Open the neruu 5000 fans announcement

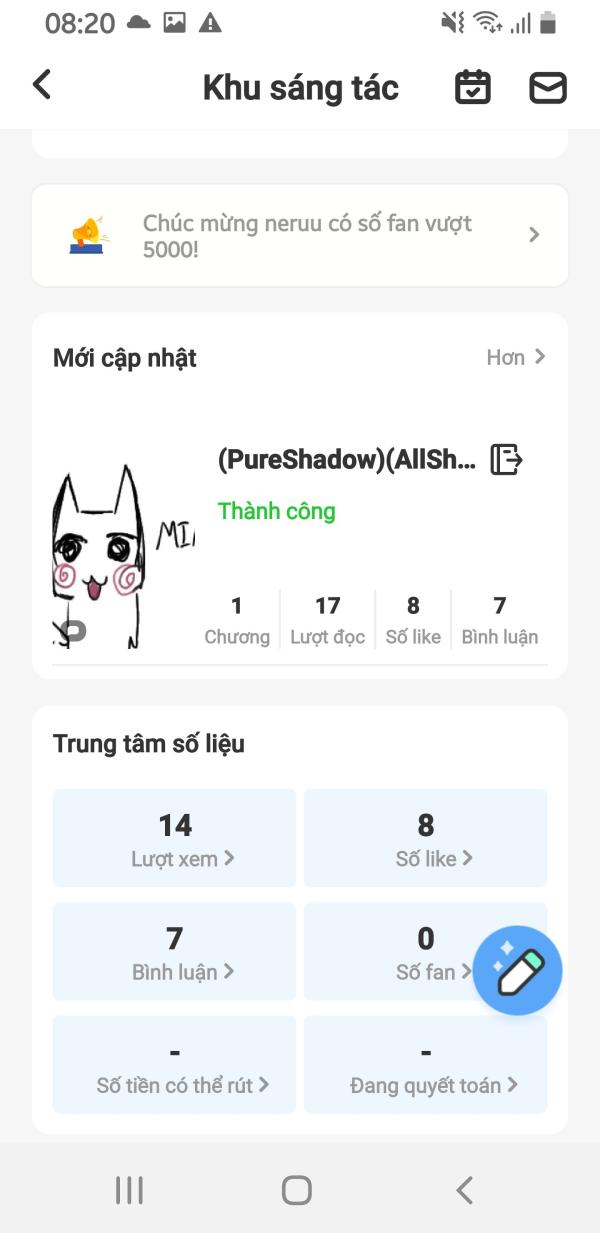pyautogui.click(x=300, y=235)
